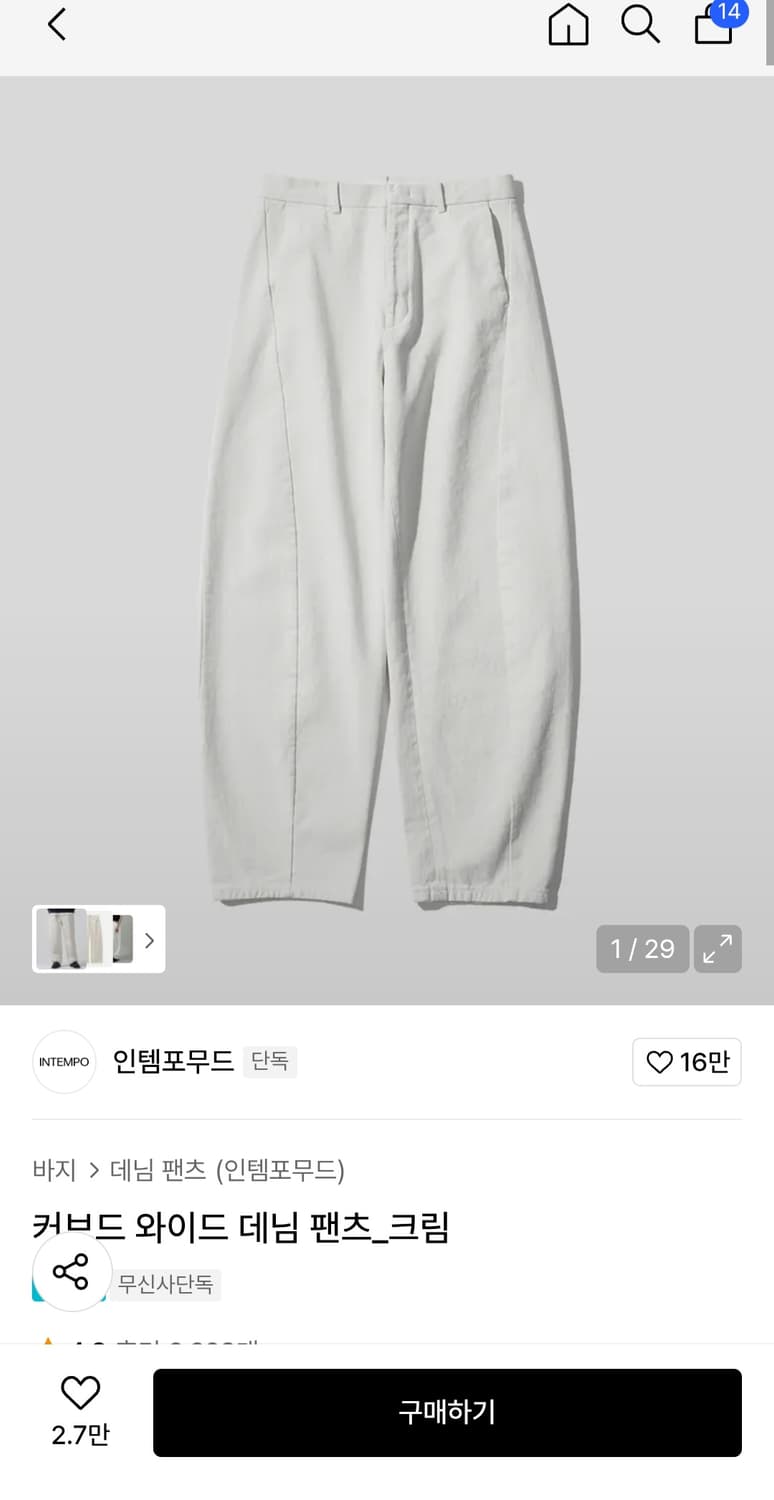Open the shopping cart with 14 items
The width and height of the screenshot is (774, 1500).
[x=713, y=26]
